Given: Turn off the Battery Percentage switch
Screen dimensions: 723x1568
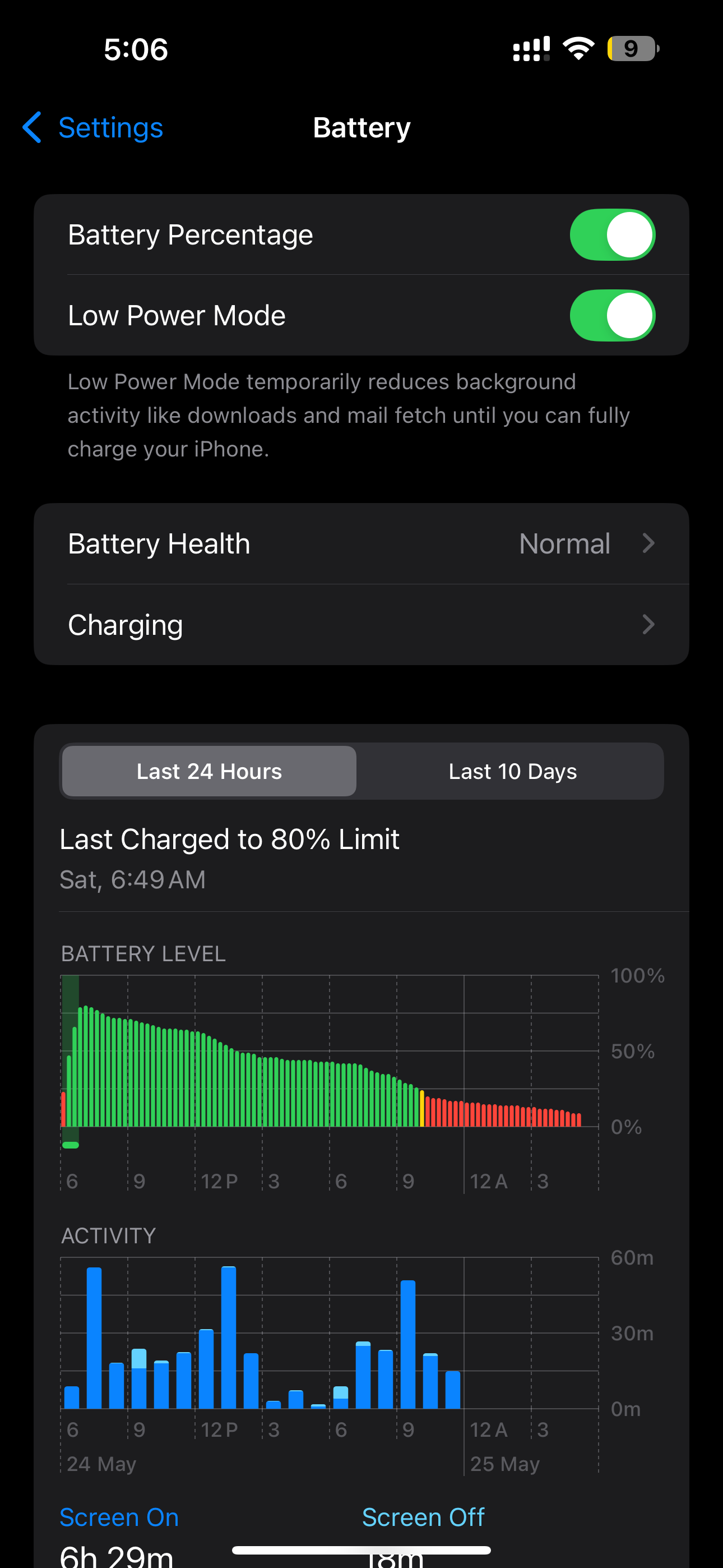Looking at the screenshot, I should [x=611, y=235].
